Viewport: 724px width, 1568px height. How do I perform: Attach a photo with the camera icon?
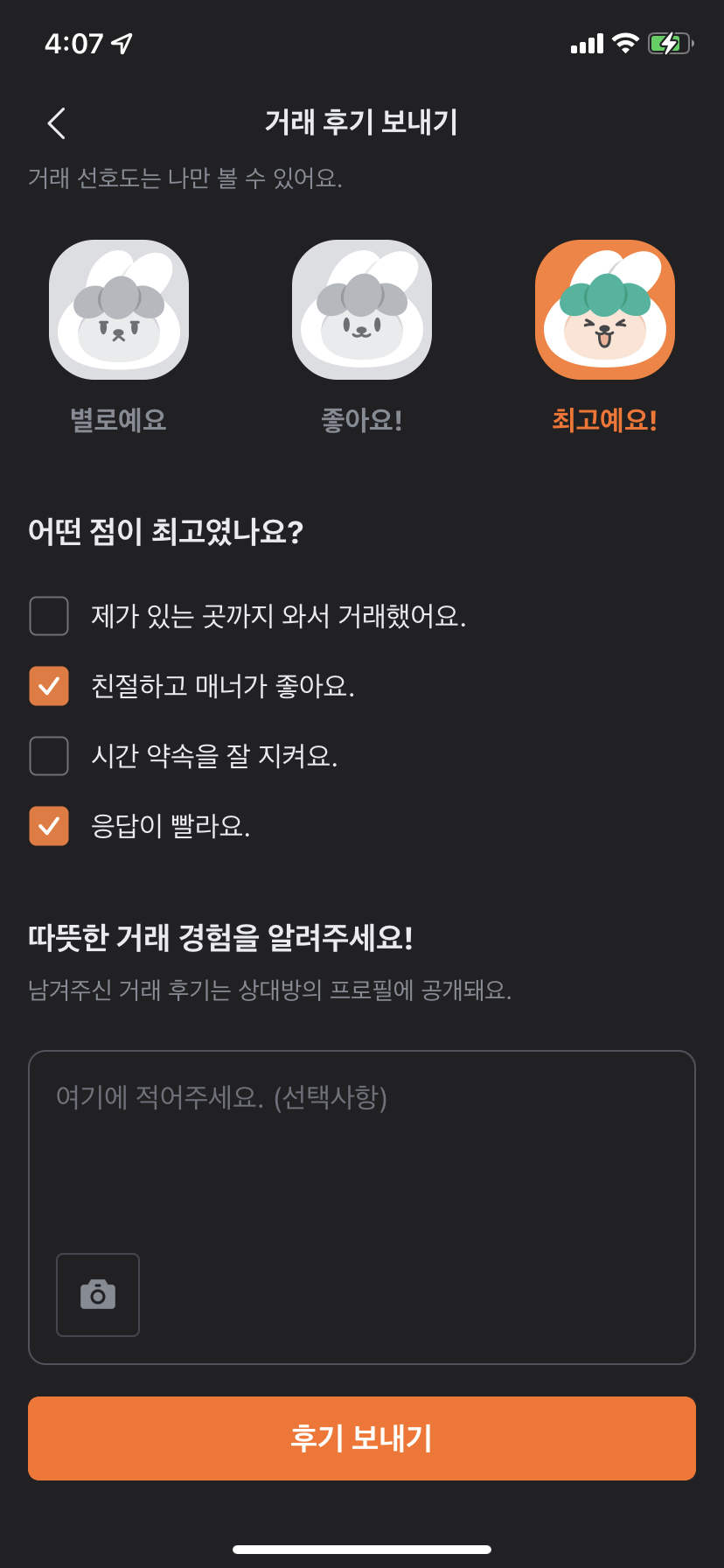(98, 1295)
